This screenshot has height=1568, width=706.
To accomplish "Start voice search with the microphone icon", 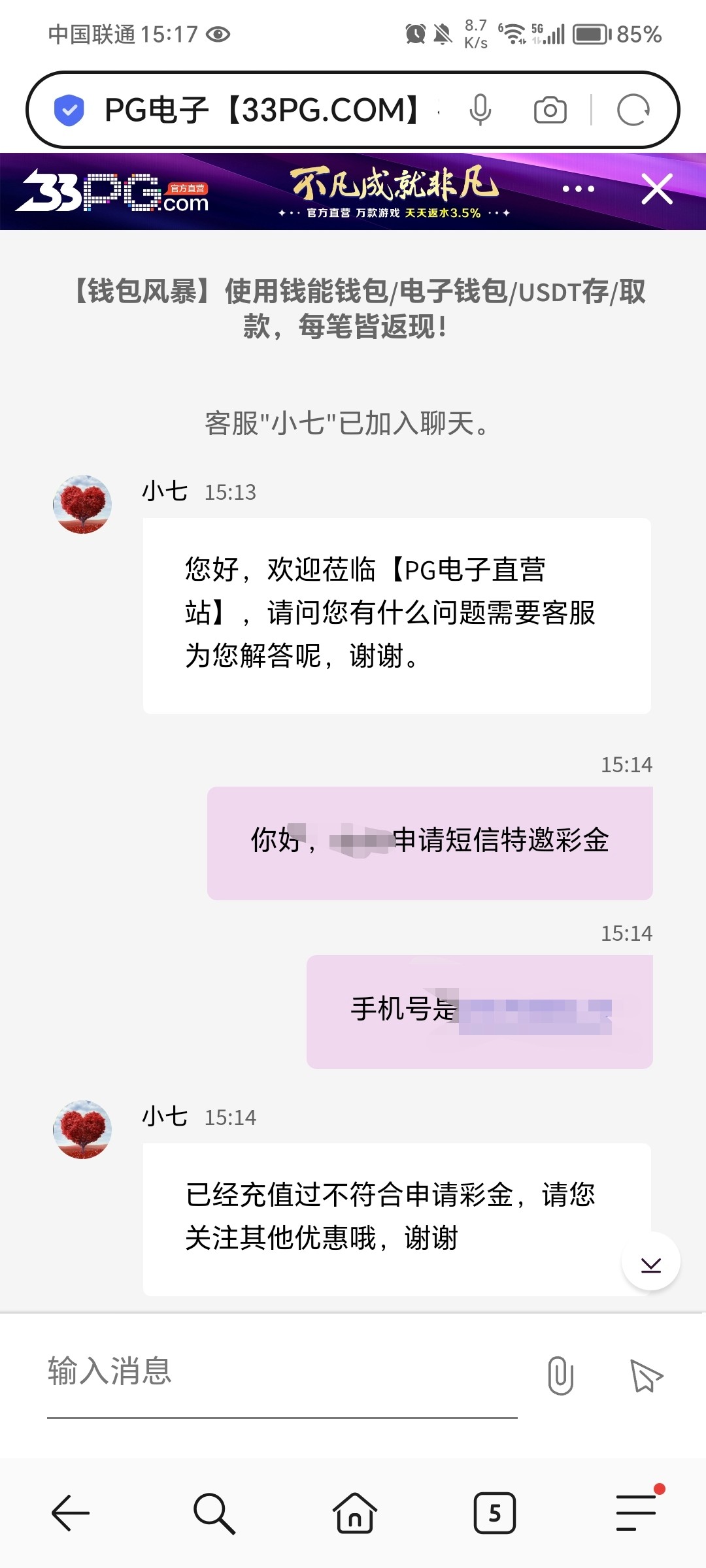I will tap(480, 110).
